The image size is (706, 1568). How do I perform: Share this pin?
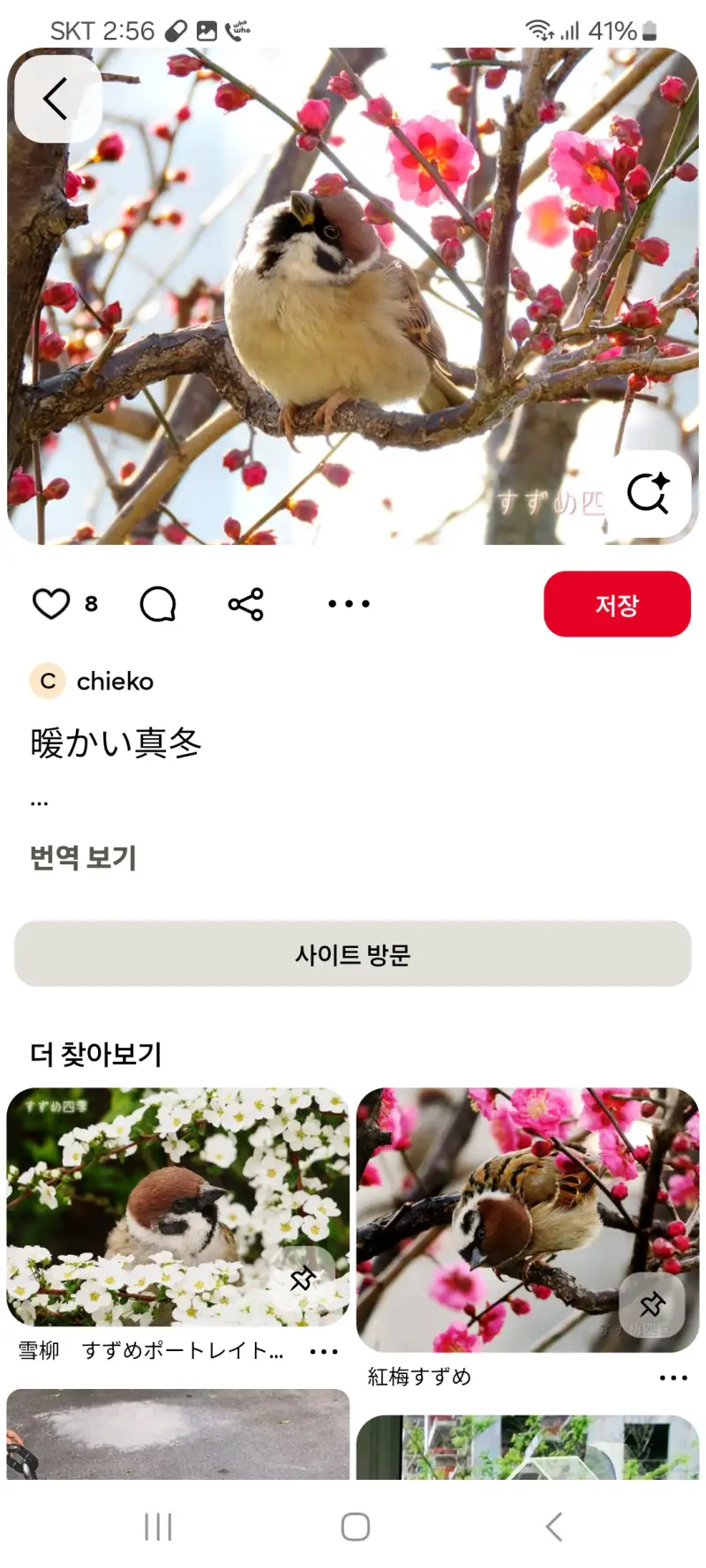pyautogui.click(x=246, y=605)
